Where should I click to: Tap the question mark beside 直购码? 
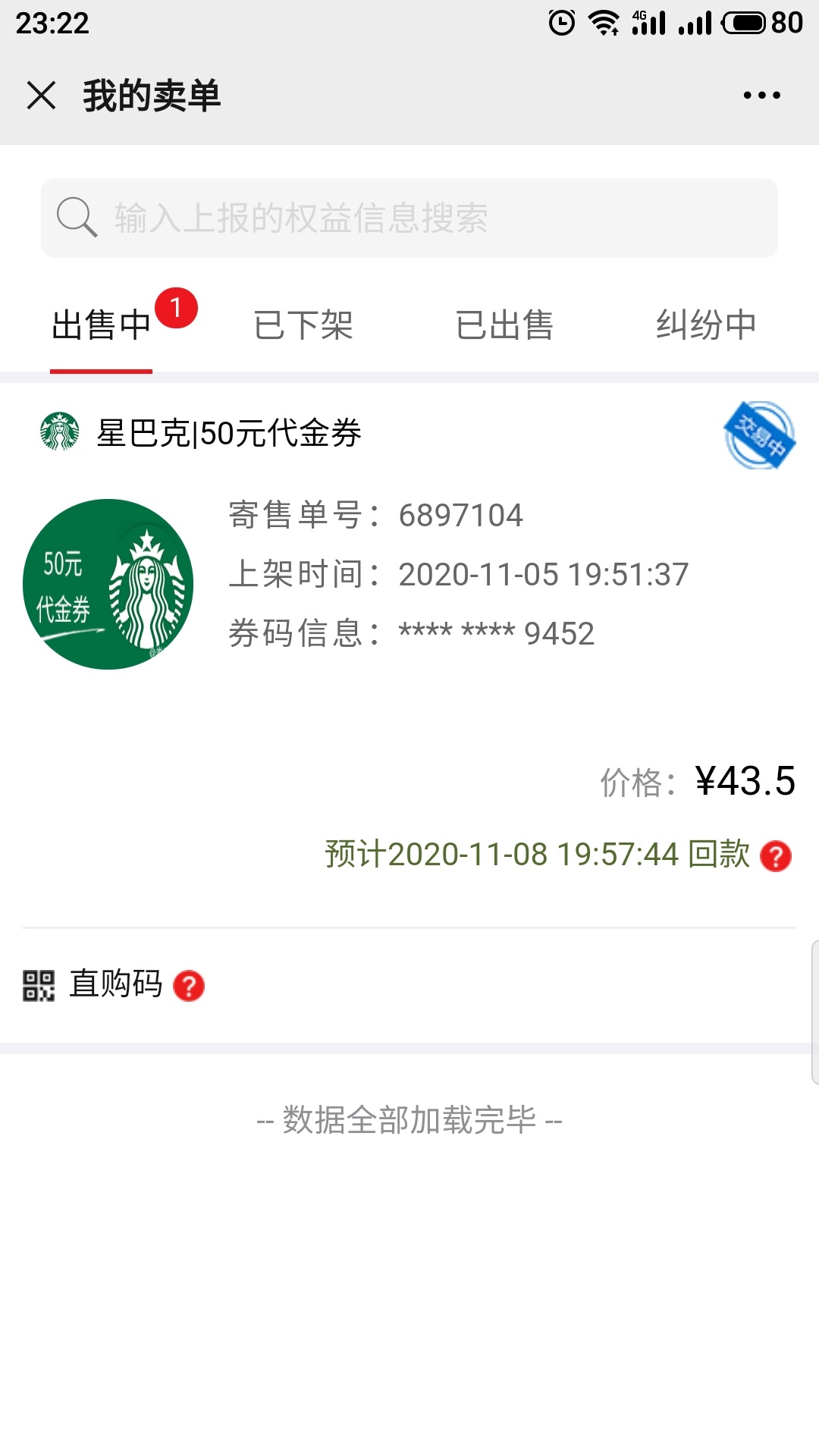189,986
